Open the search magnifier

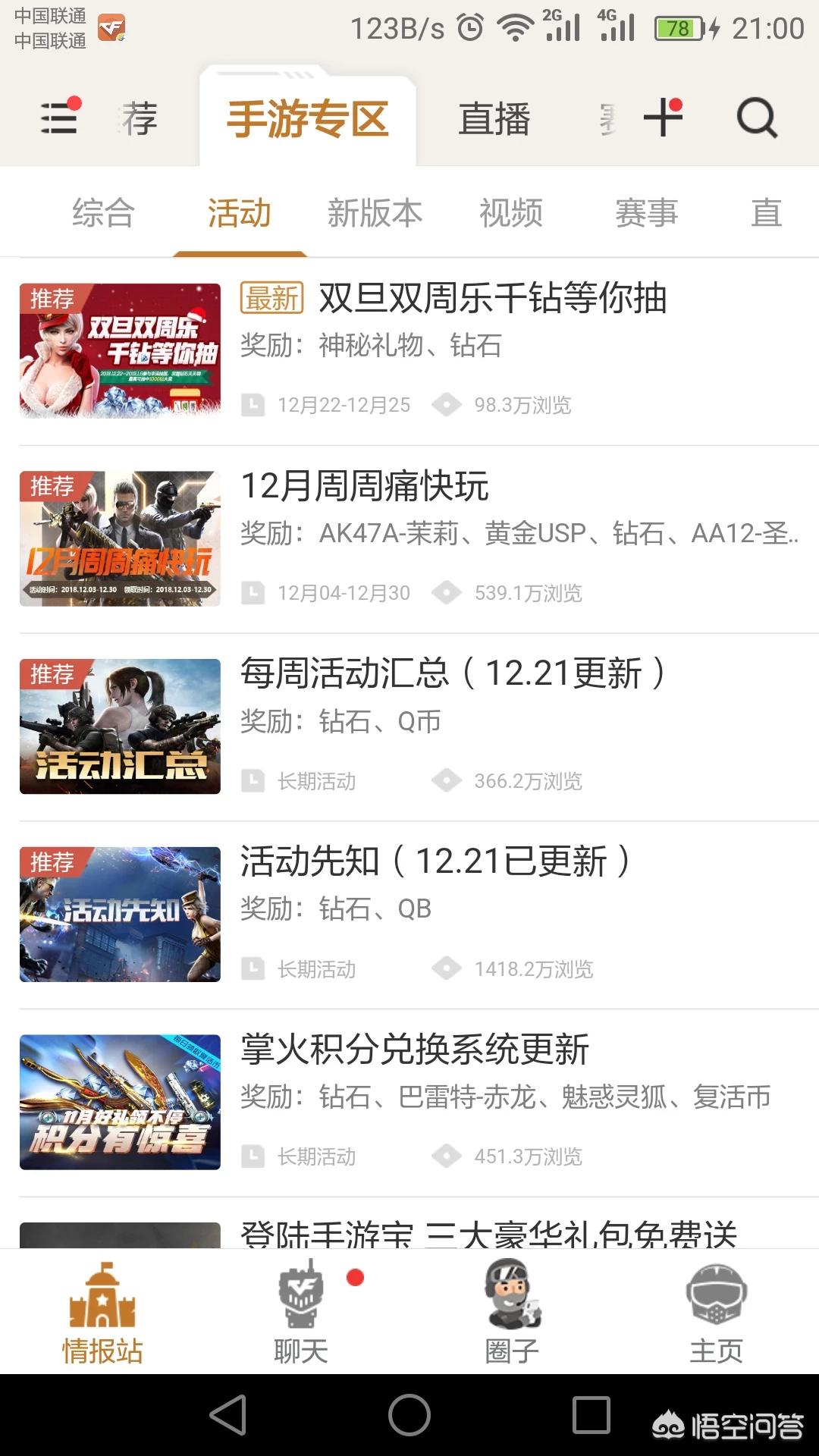pos(757,118)
